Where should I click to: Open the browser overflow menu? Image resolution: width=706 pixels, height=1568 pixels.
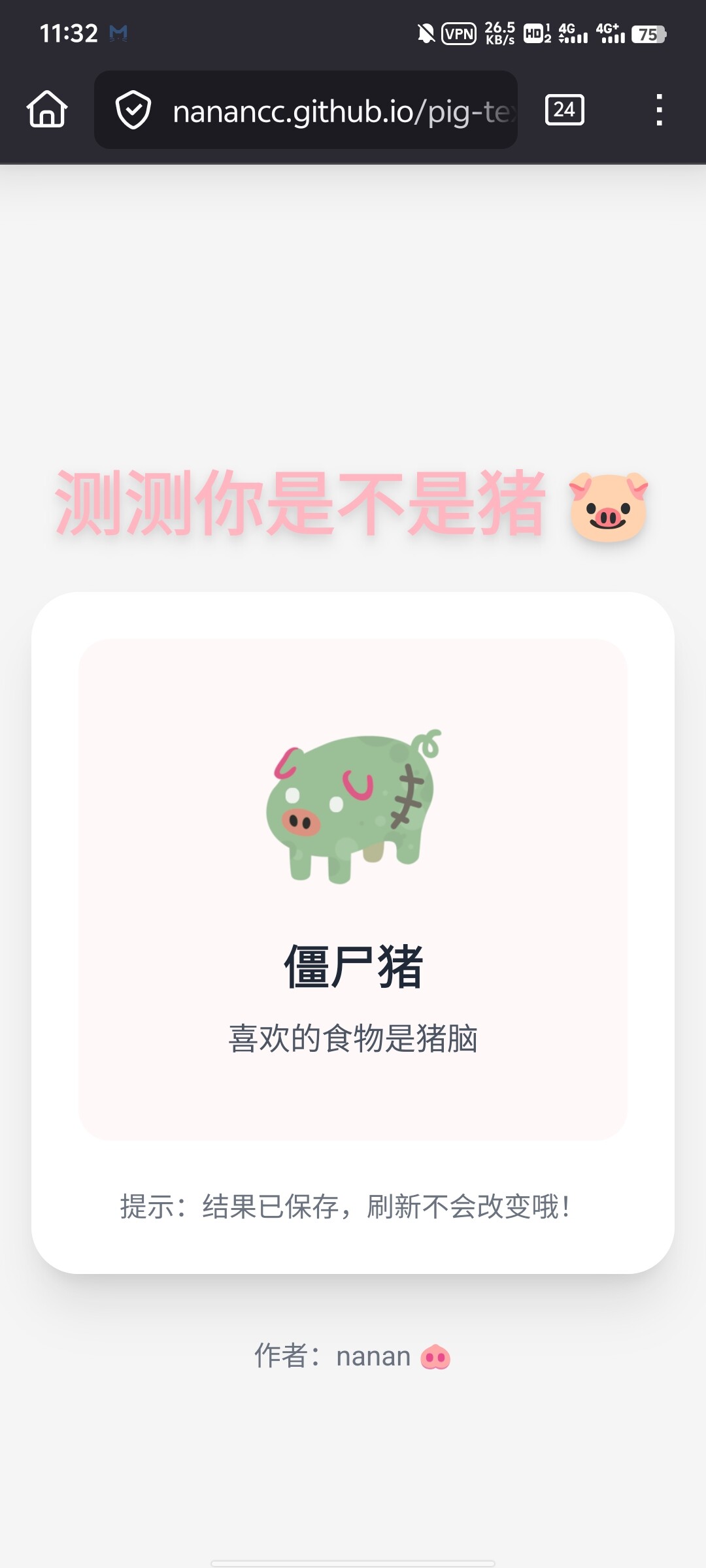pos(659,110)
